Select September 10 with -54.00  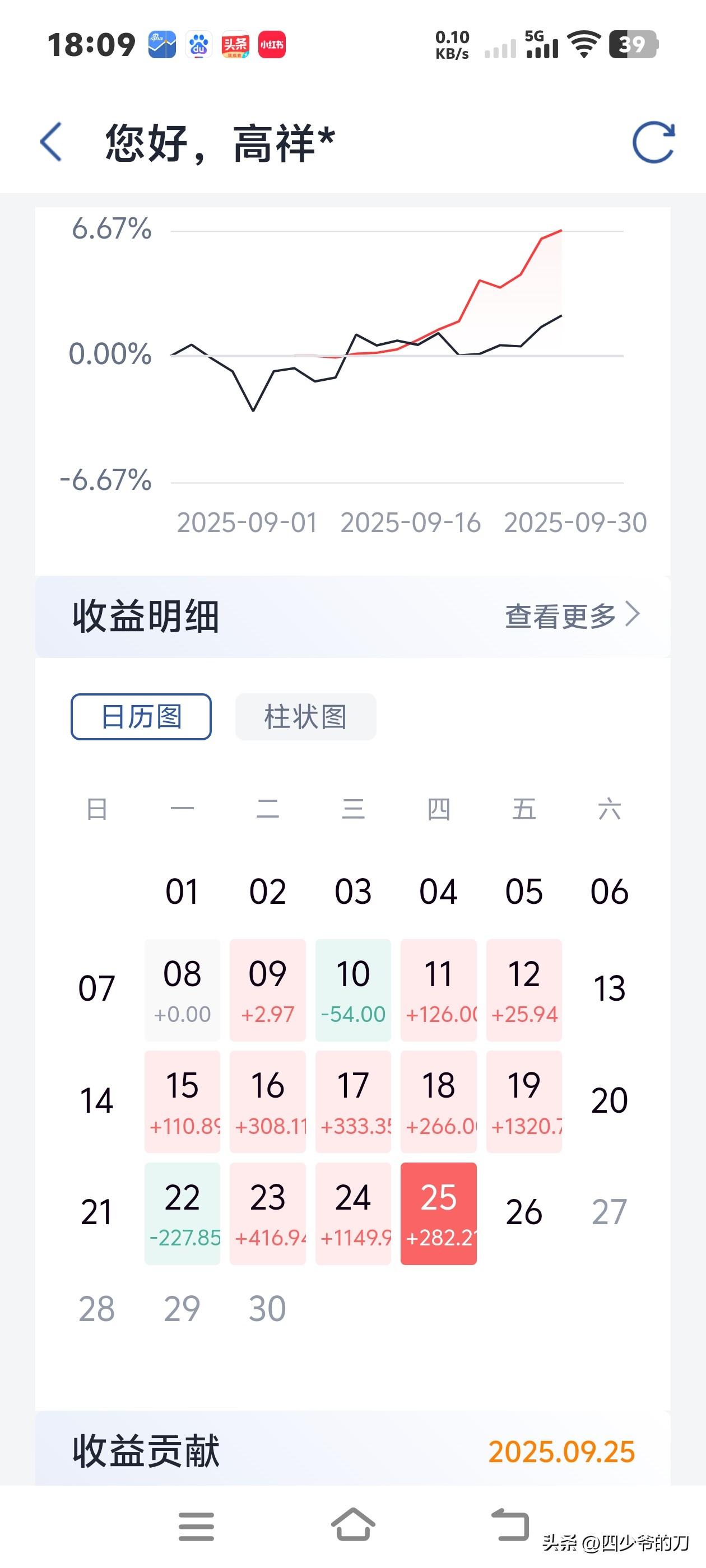pyautogui.click(x=352, y=990)
